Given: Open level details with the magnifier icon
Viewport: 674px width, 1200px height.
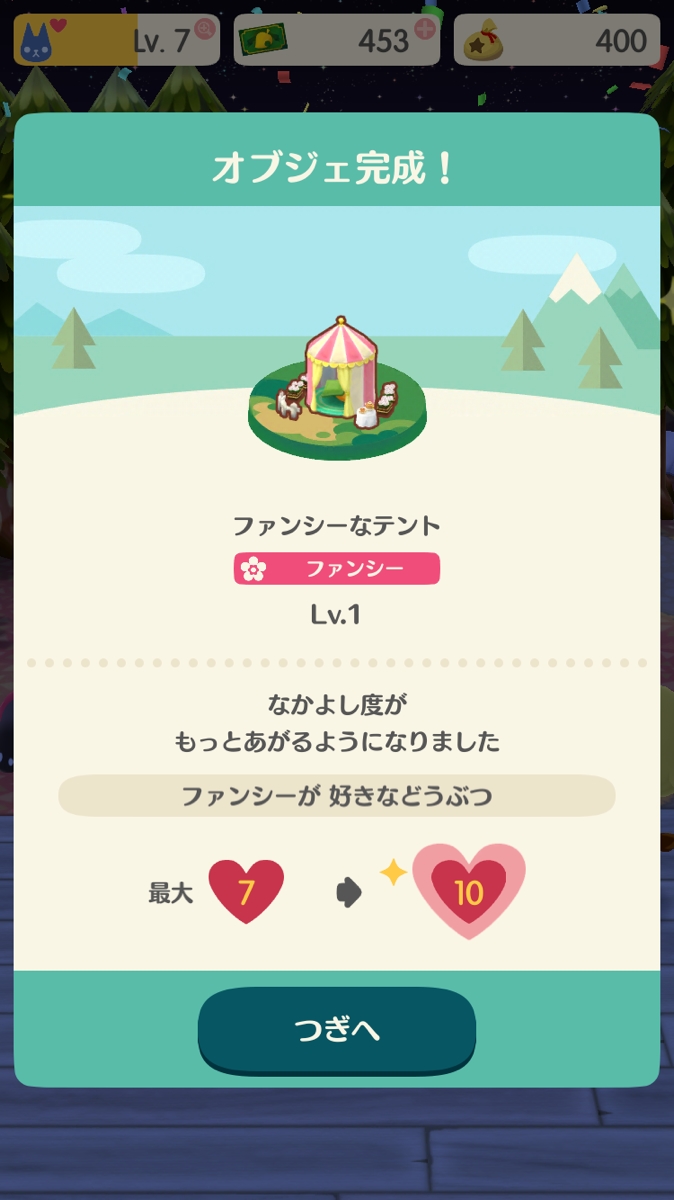Looking at the screenshot, I should click(205, 28).
